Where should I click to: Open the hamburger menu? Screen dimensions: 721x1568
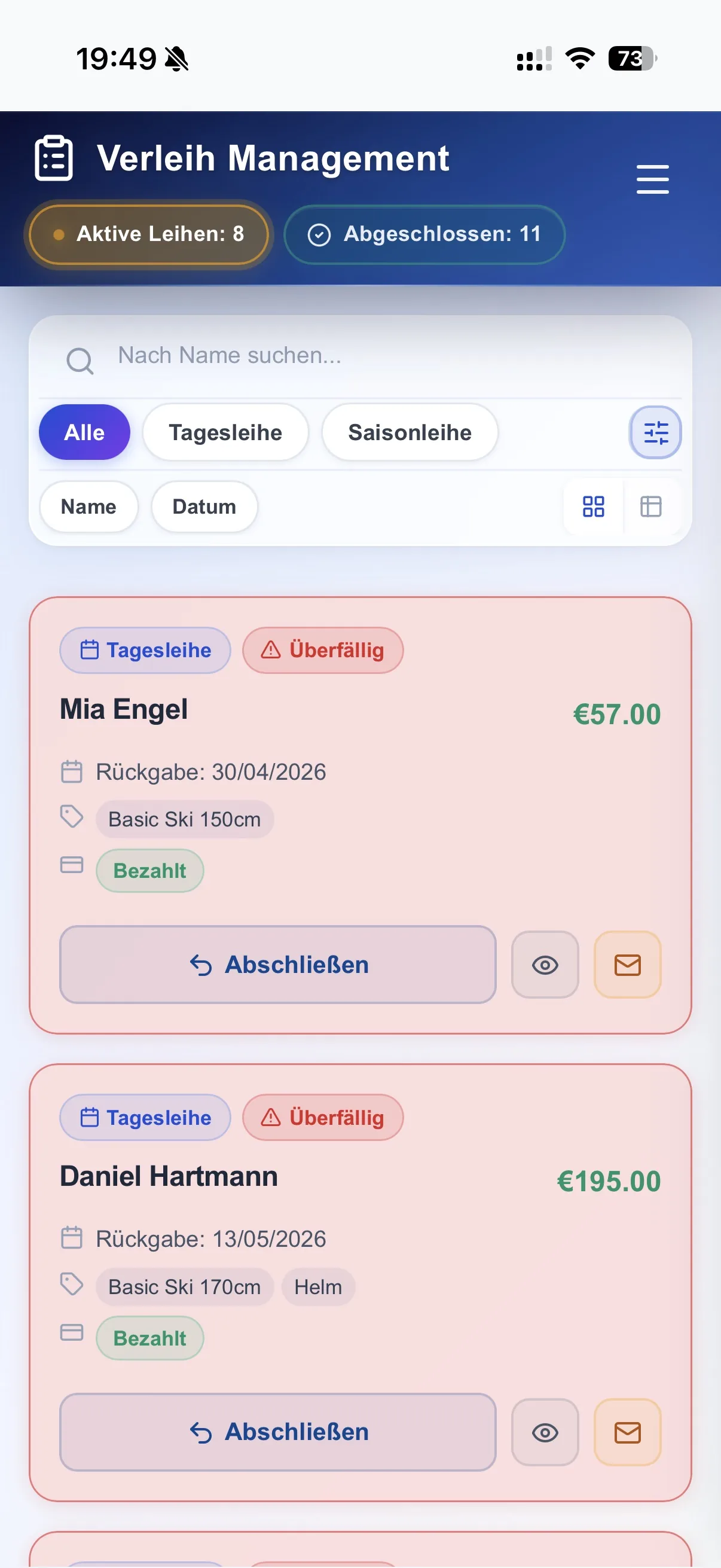click(652, 179)
